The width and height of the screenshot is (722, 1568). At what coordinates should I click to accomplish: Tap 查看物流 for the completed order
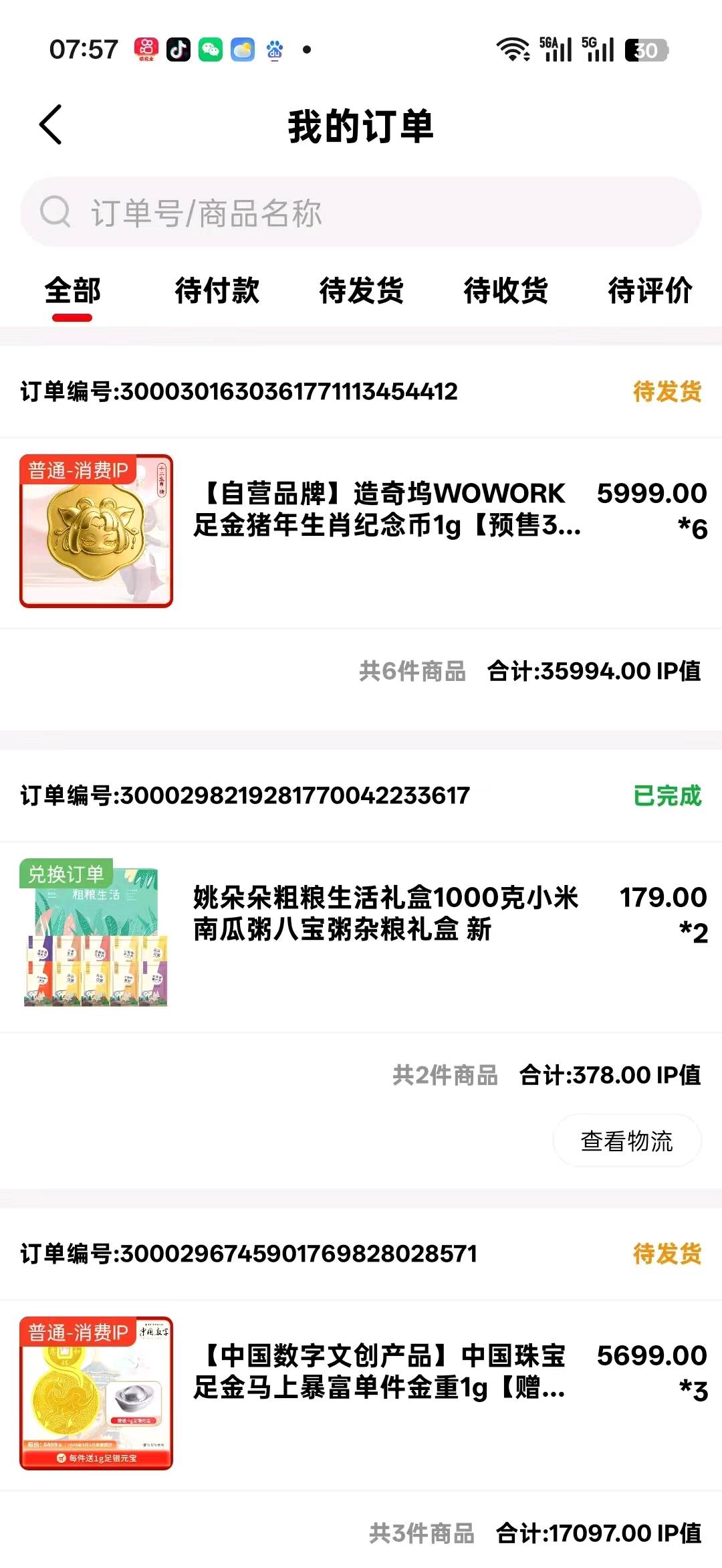(627, 1141)
